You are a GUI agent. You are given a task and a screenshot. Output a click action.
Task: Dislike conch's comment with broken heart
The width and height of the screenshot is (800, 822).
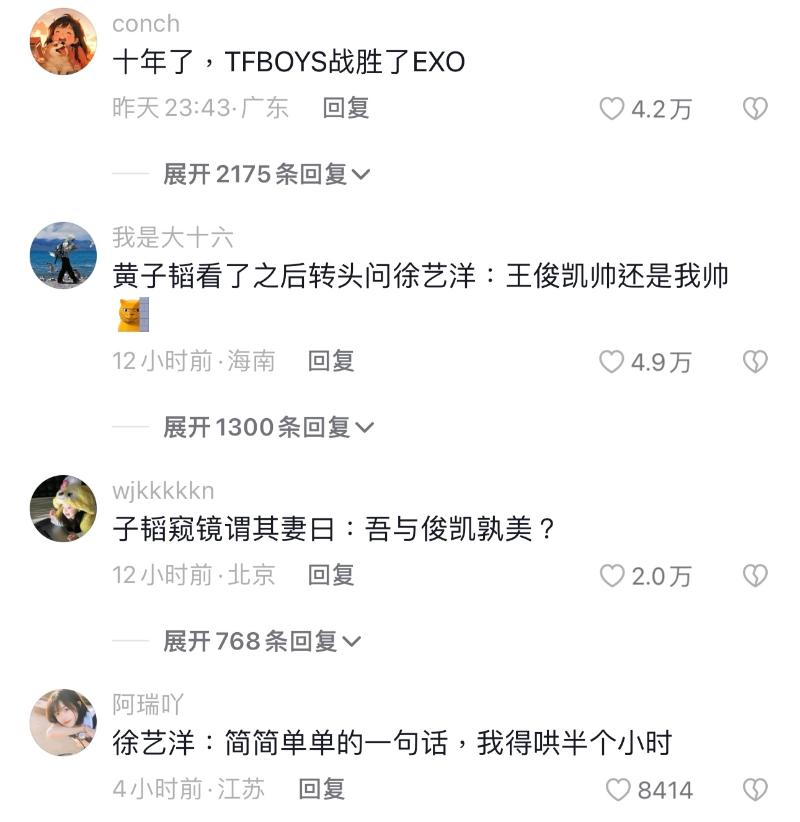pyautogui.click(x=755, y=109)
